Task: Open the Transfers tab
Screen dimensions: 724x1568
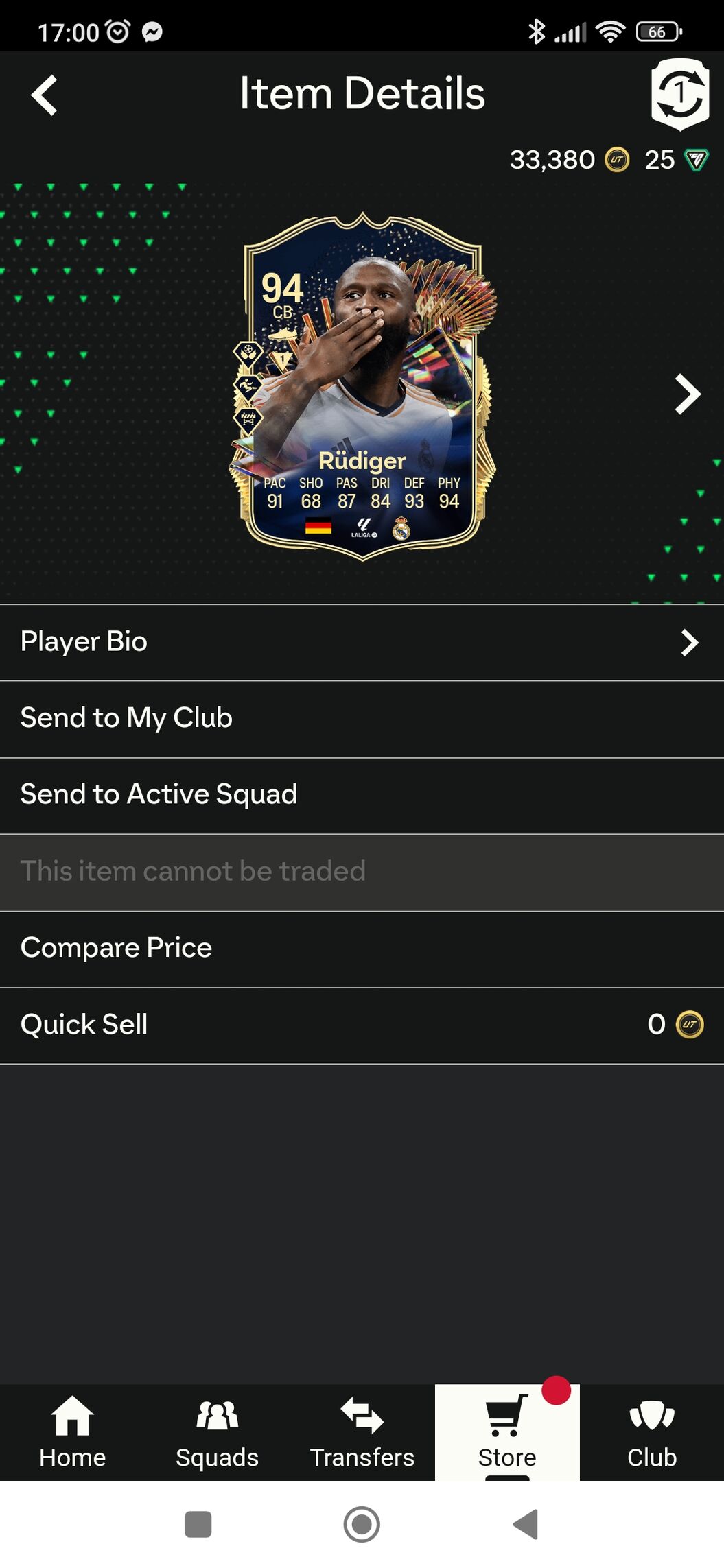Action: pyautogui.click(x=362, y=1432)
